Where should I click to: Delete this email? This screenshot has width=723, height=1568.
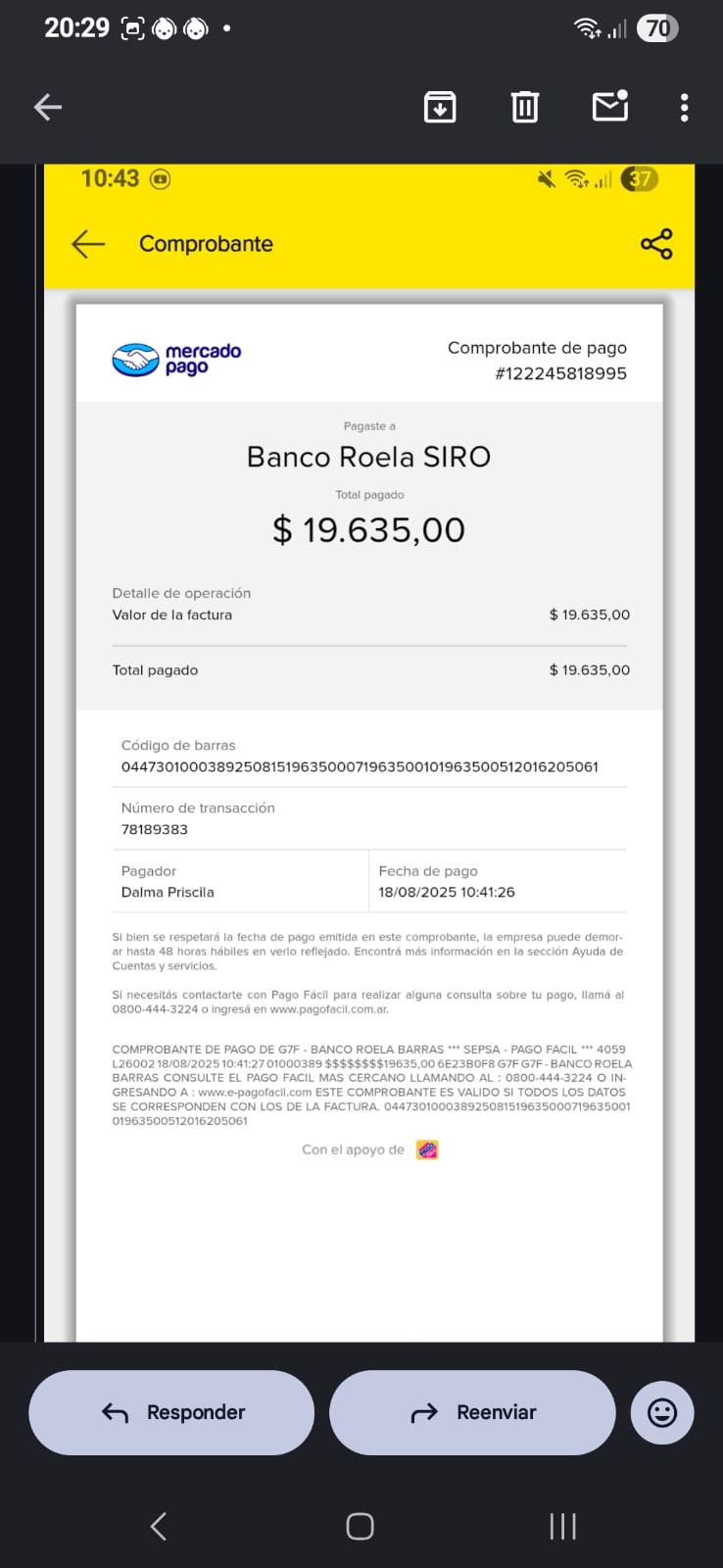coord(525,107)
